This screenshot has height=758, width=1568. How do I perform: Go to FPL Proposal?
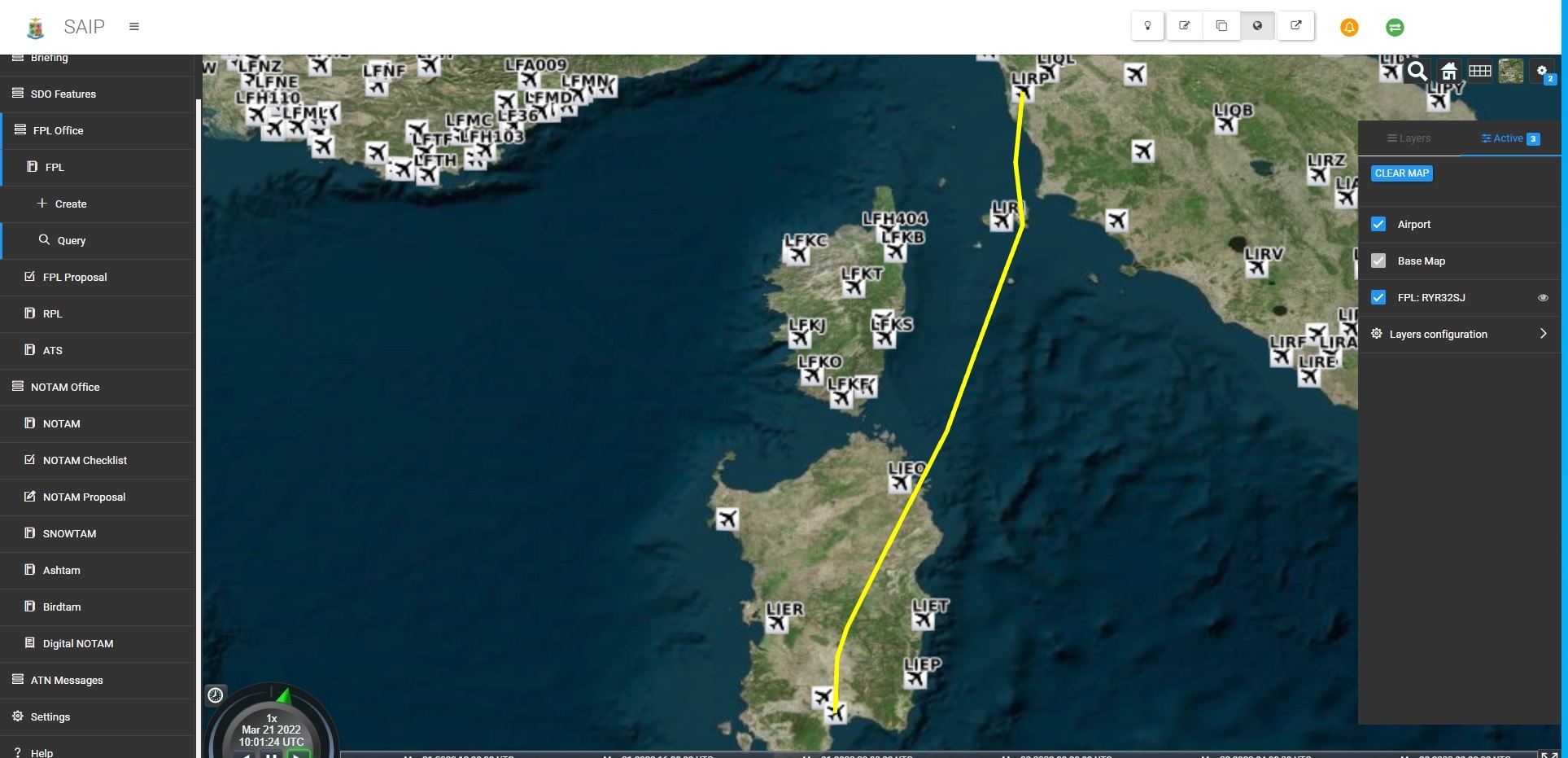tap(74, 278)
